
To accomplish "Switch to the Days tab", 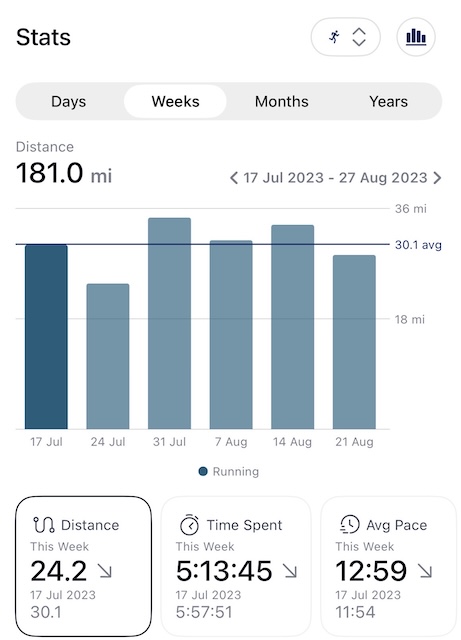I will pos(69,101).
